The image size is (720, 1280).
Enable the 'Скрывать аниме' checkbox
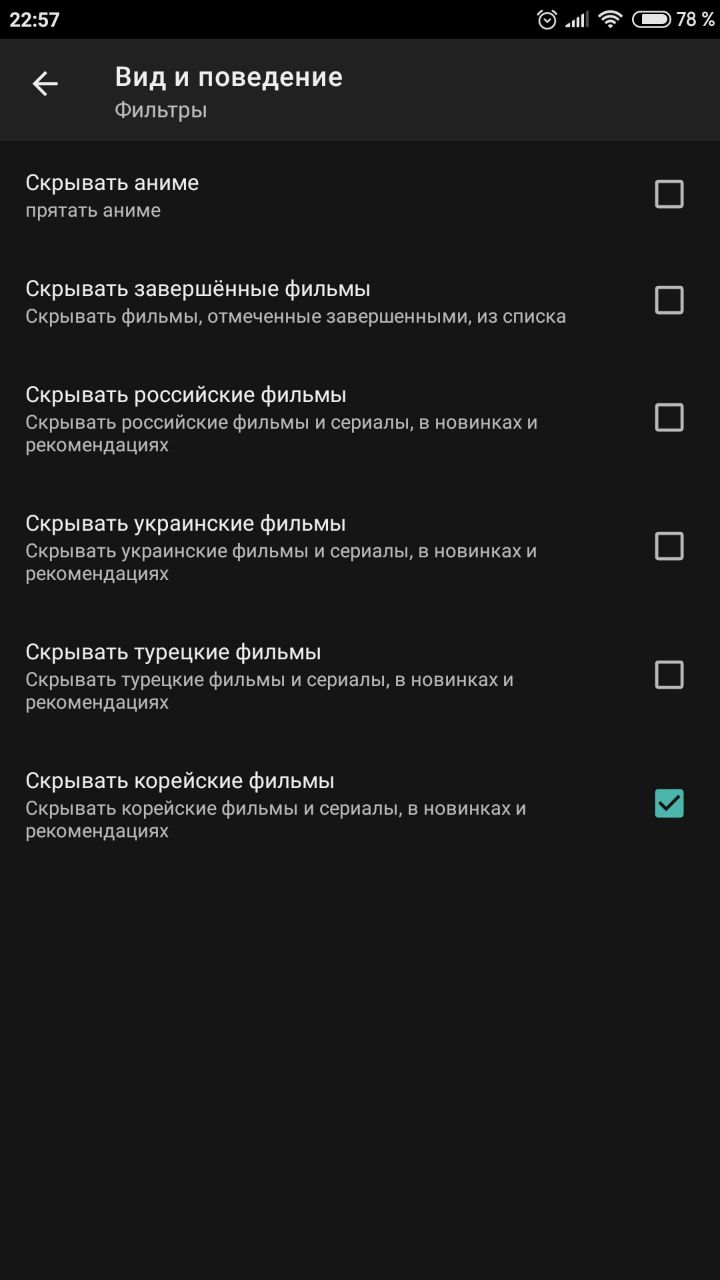tap(669, 194)
